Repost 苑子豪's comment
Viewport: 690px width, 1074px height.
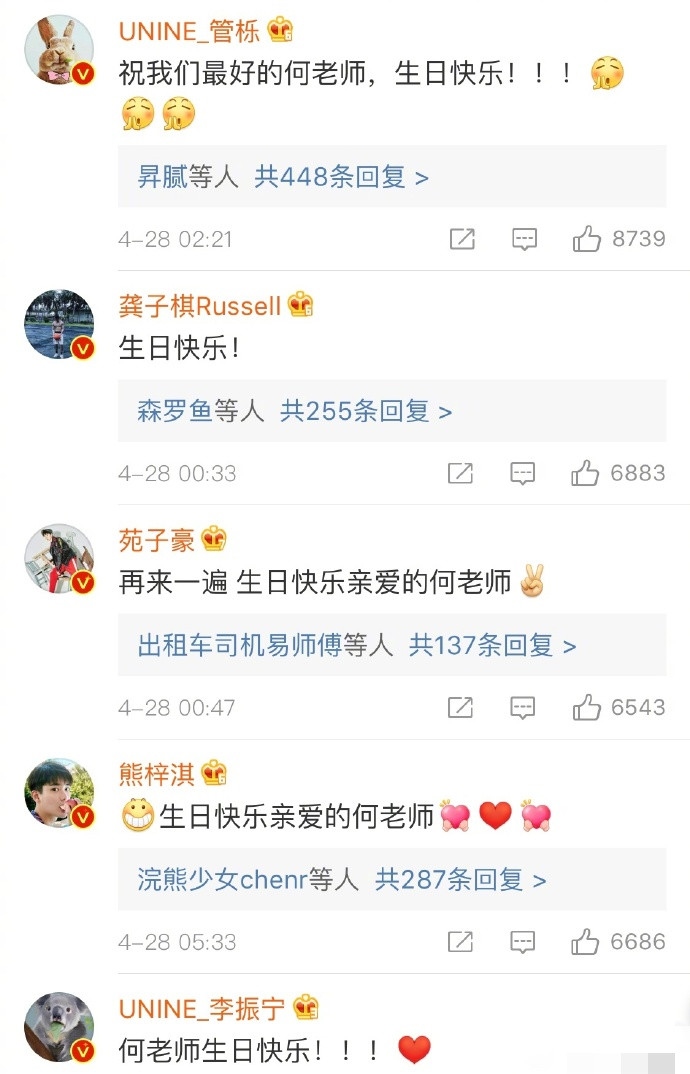tap(460, 707)
